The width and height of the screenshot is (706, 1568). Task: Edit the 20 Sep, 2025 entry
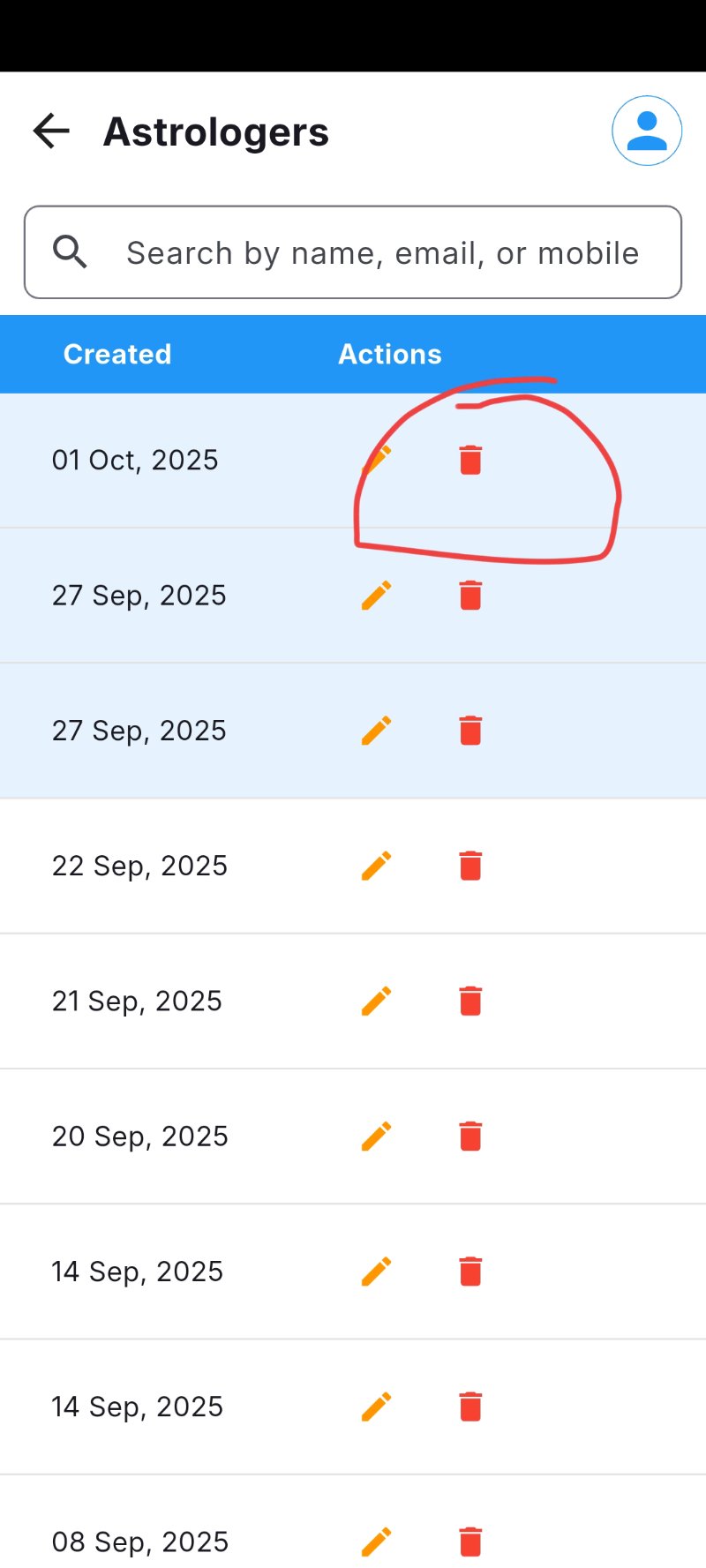coord(377,1136)
